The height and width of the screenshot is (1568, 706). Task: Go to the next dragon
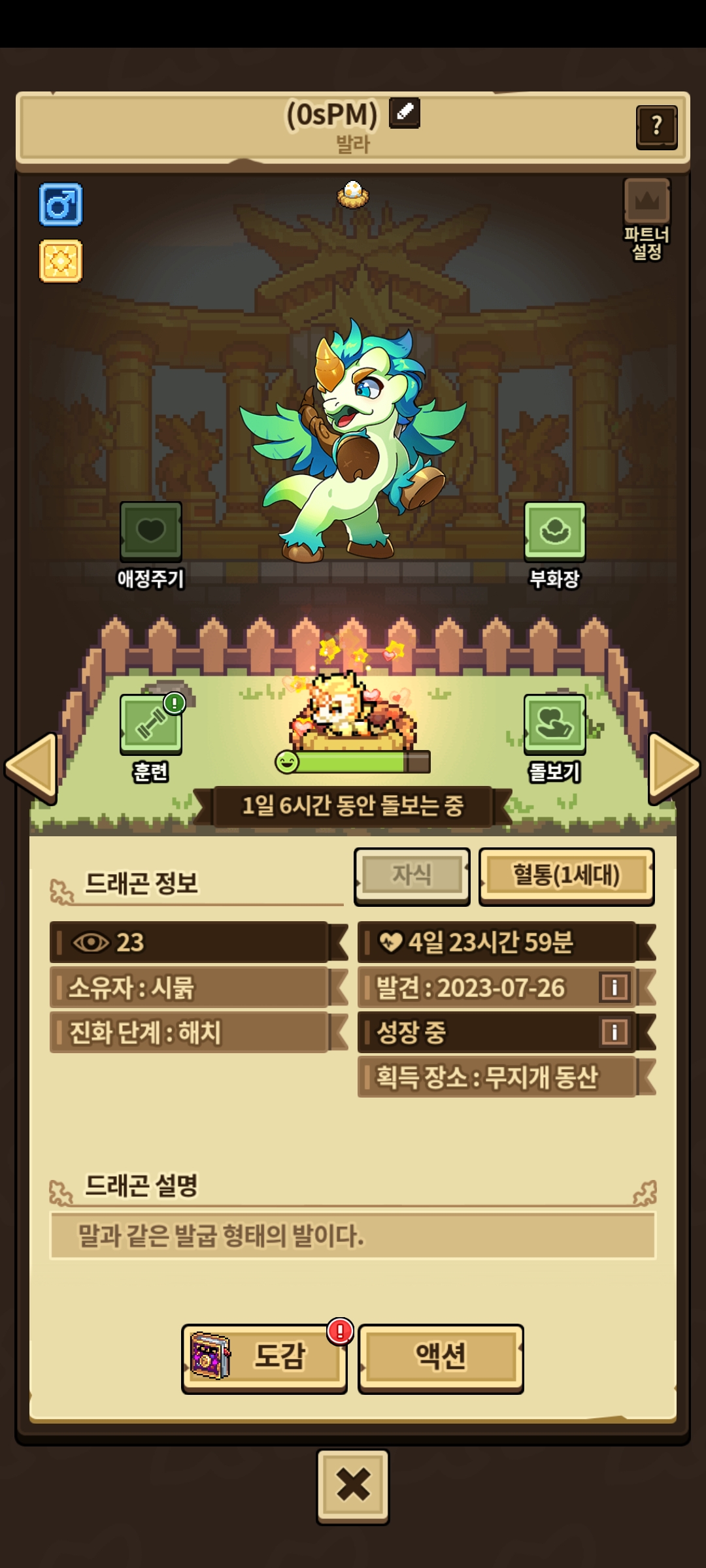coord(674,767)
